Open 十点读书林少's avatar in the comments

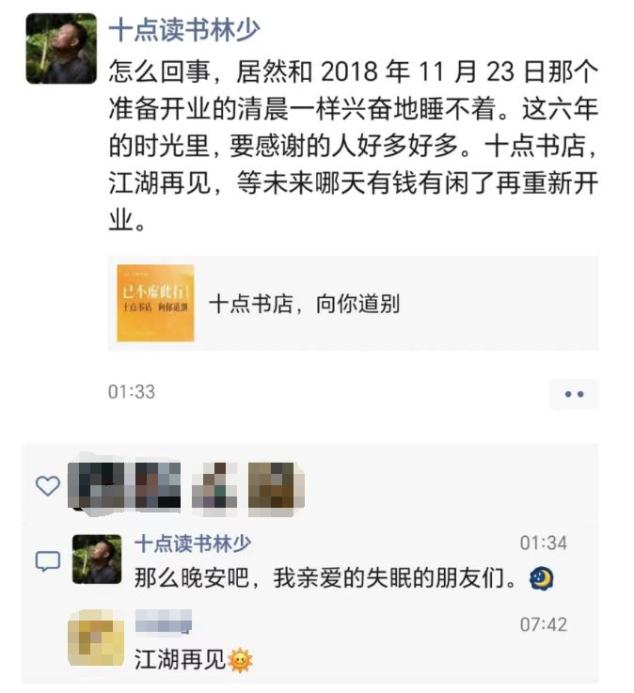97,559
